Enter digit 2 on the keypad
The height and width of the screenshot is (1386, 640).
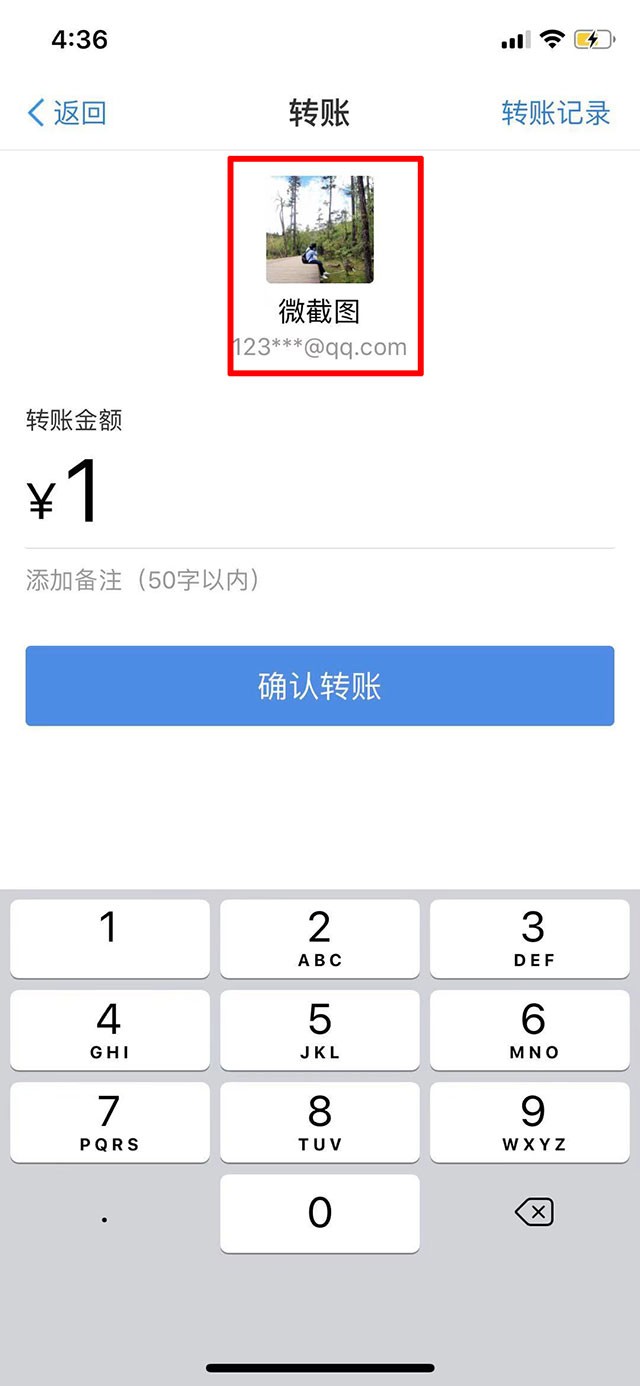coord(320,938)
